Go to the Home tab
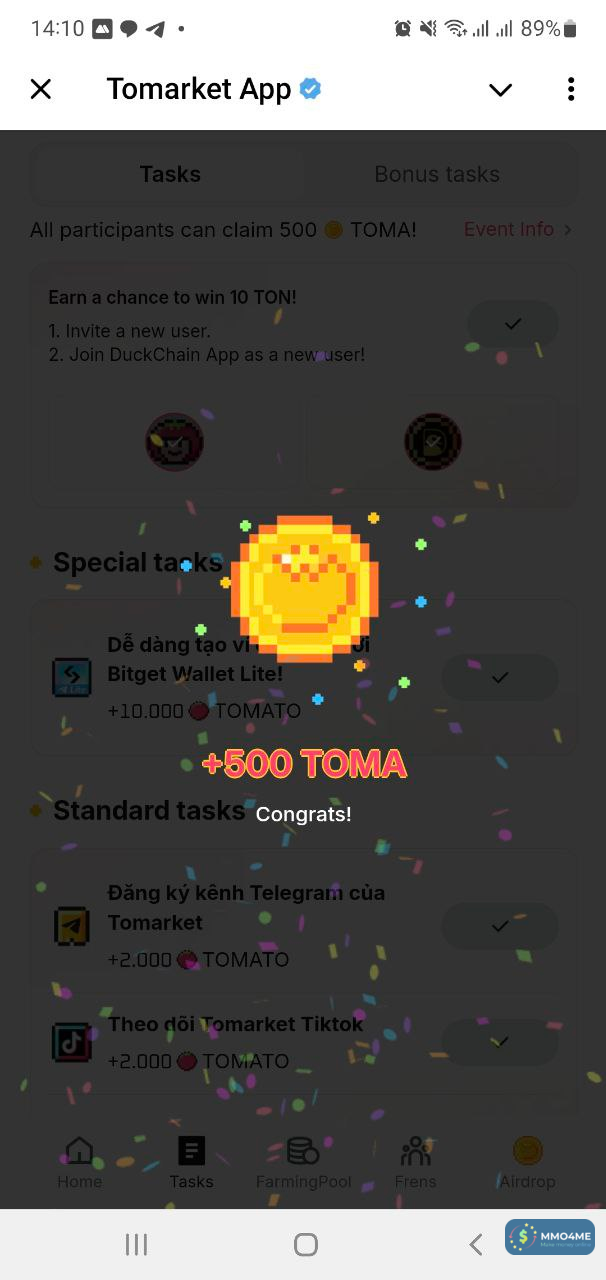 click(x=79, y=1163)
